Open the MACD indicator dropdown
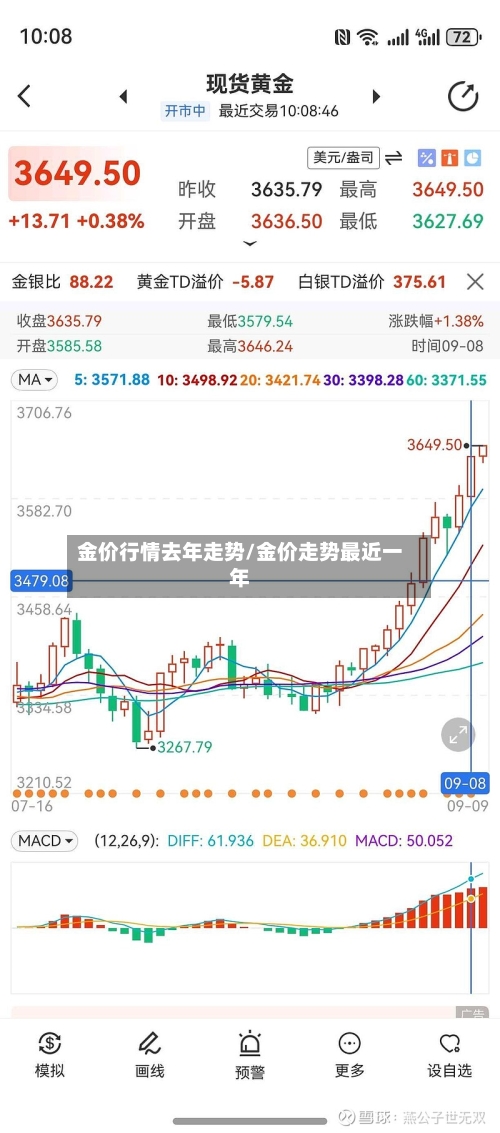The height and width of the screenshot is (1133, 500). [x=44, y=840]
